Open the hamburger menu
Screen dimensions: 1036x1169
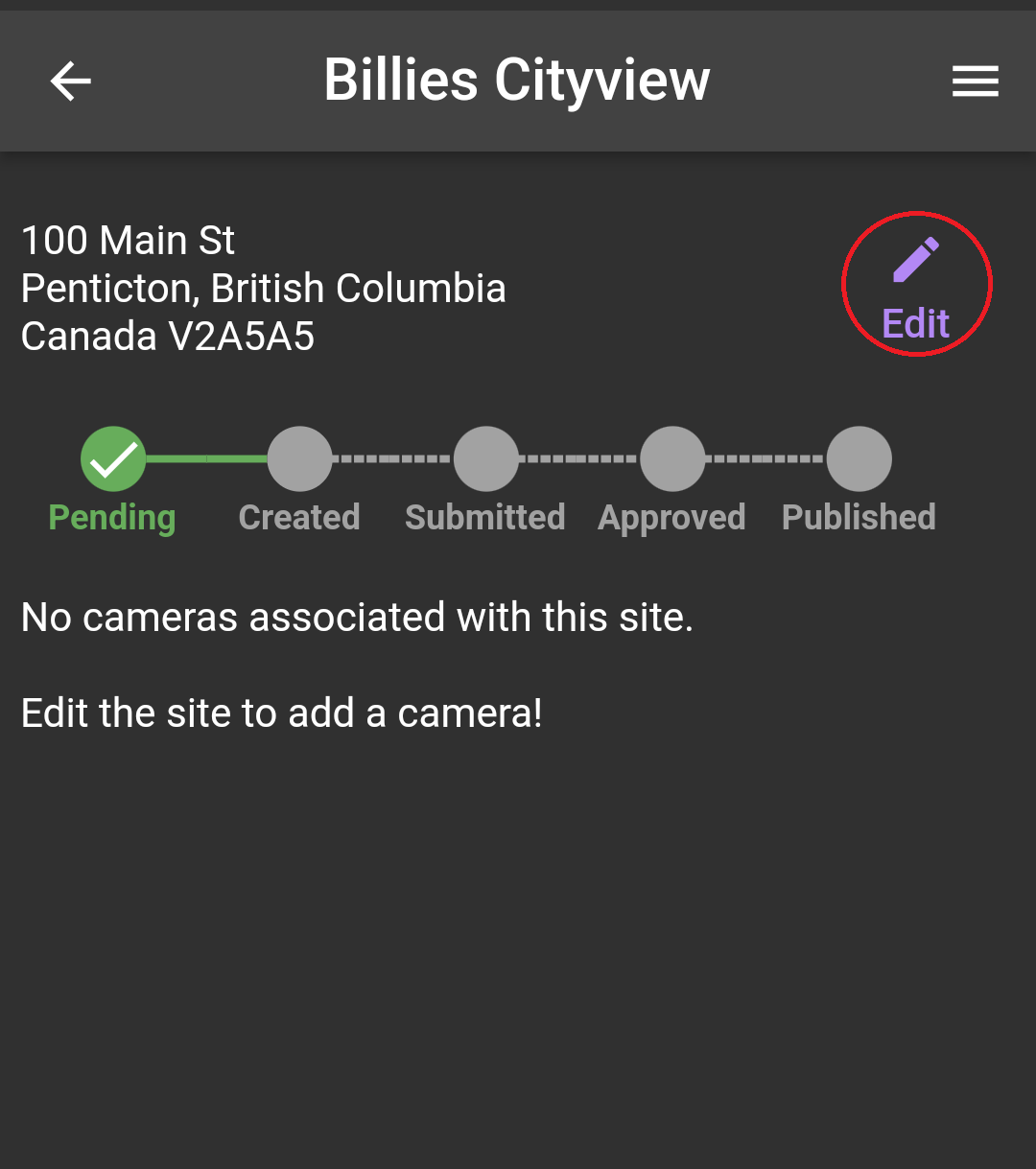(975, 82)
